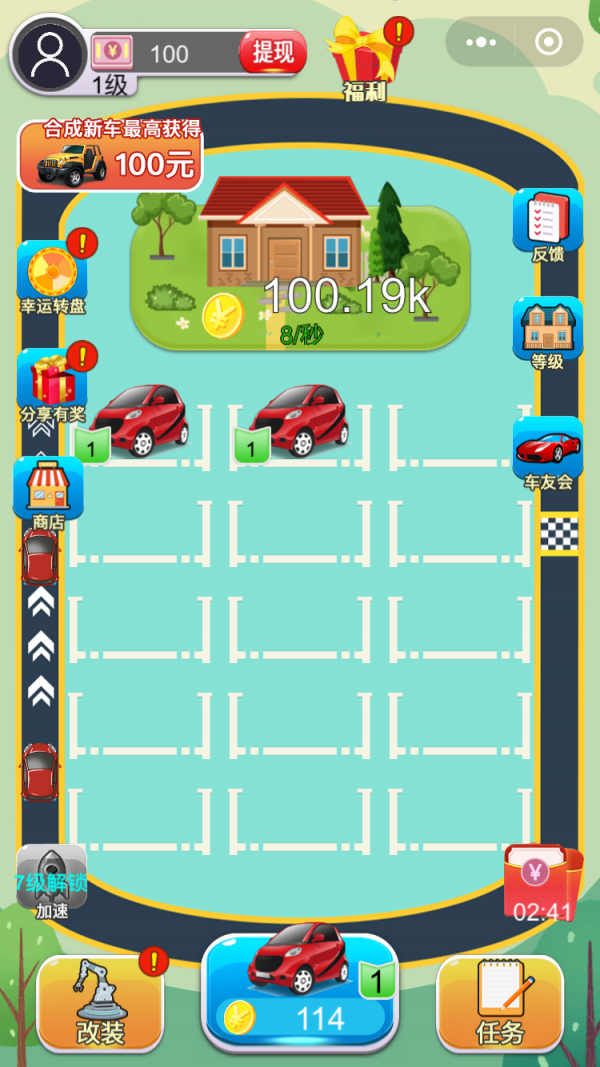Open 车友会 car club
600x1067 pixels.
tap(547, 452)
